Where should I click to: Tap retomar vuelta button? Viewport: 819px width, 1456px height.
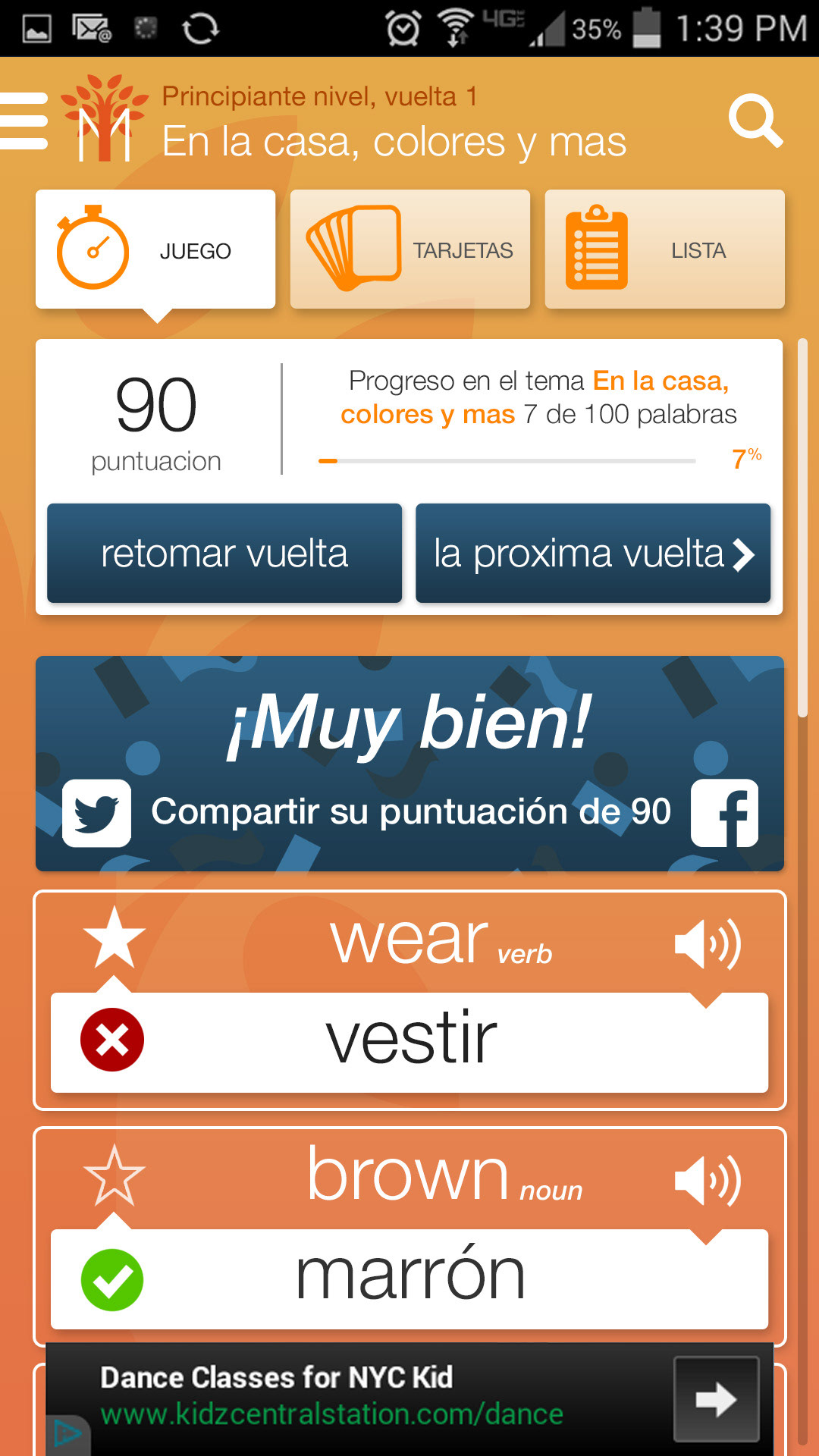pos(224,554)
